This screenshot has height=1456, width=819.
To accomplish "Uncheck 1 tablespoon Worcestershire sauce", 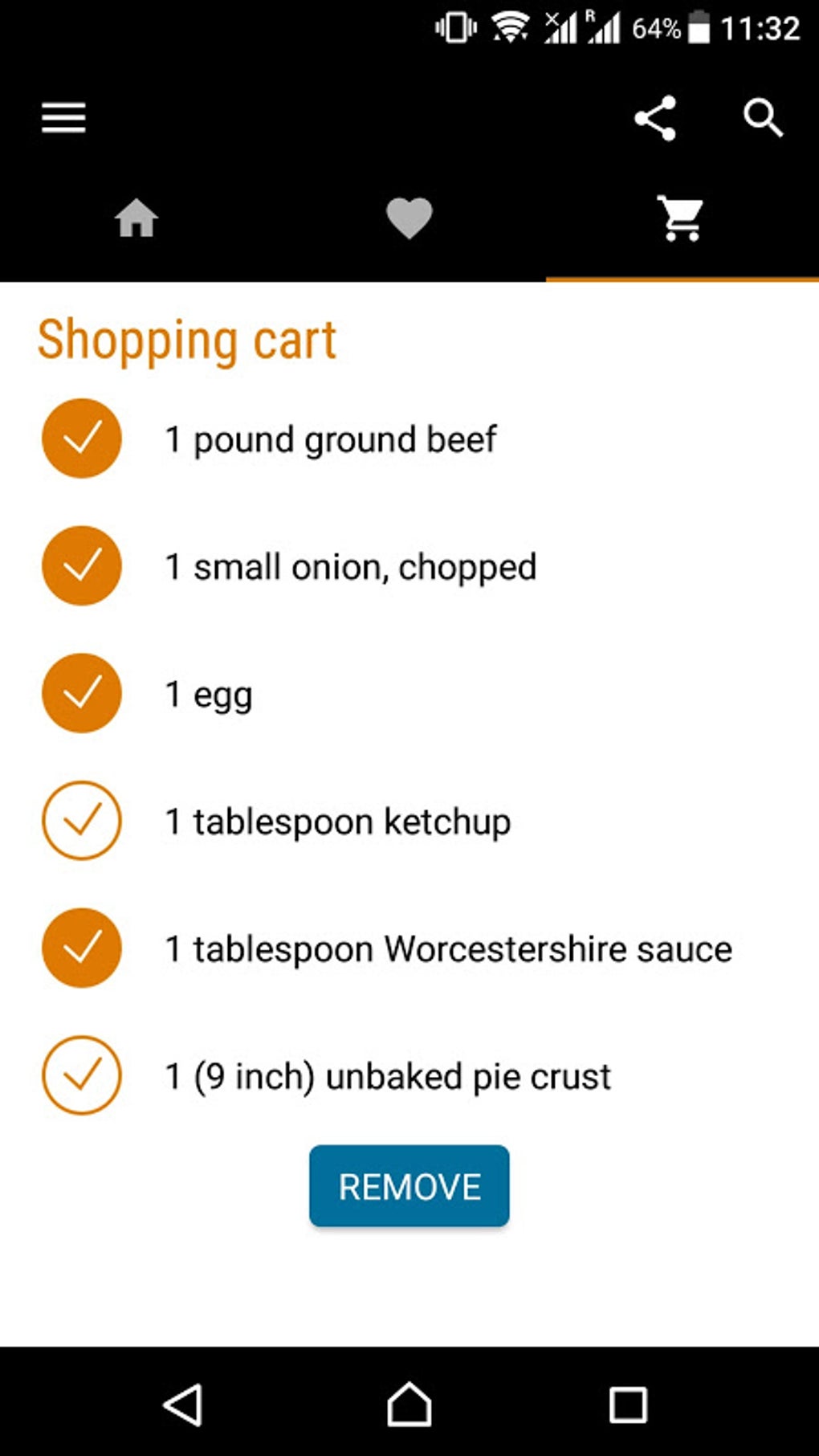I will click(82, 948).
